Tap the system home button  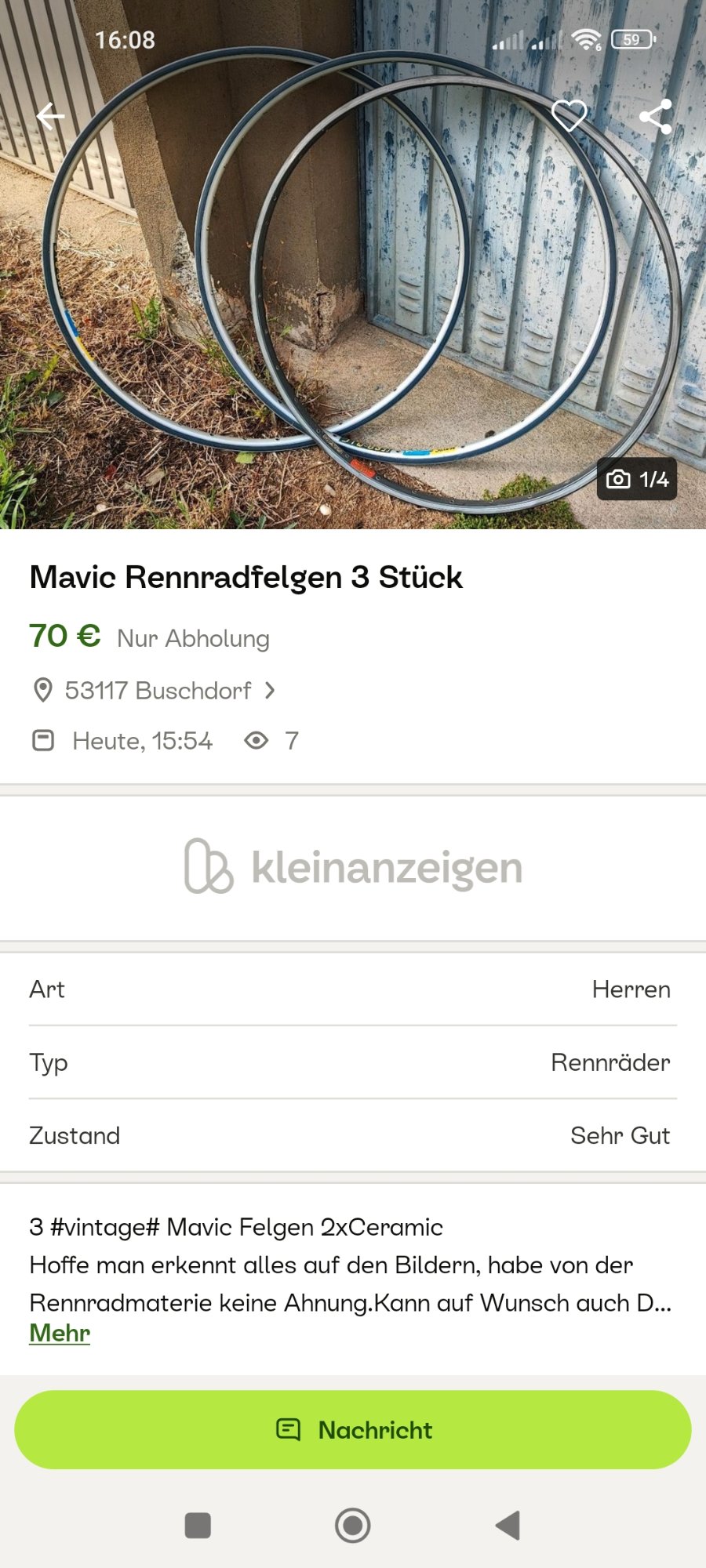click(353, 1526)
